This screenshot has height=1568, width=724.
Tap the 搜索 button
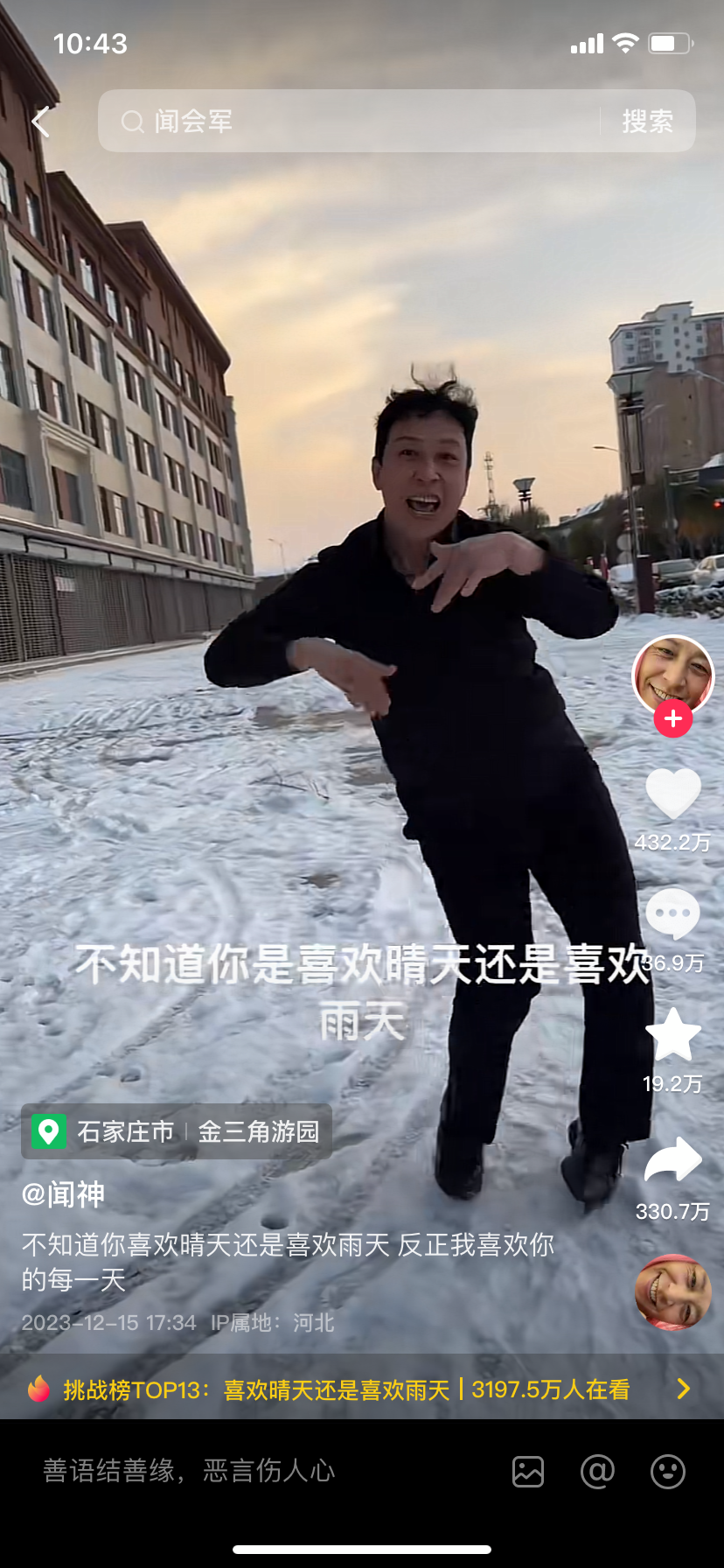coord(647,122)
